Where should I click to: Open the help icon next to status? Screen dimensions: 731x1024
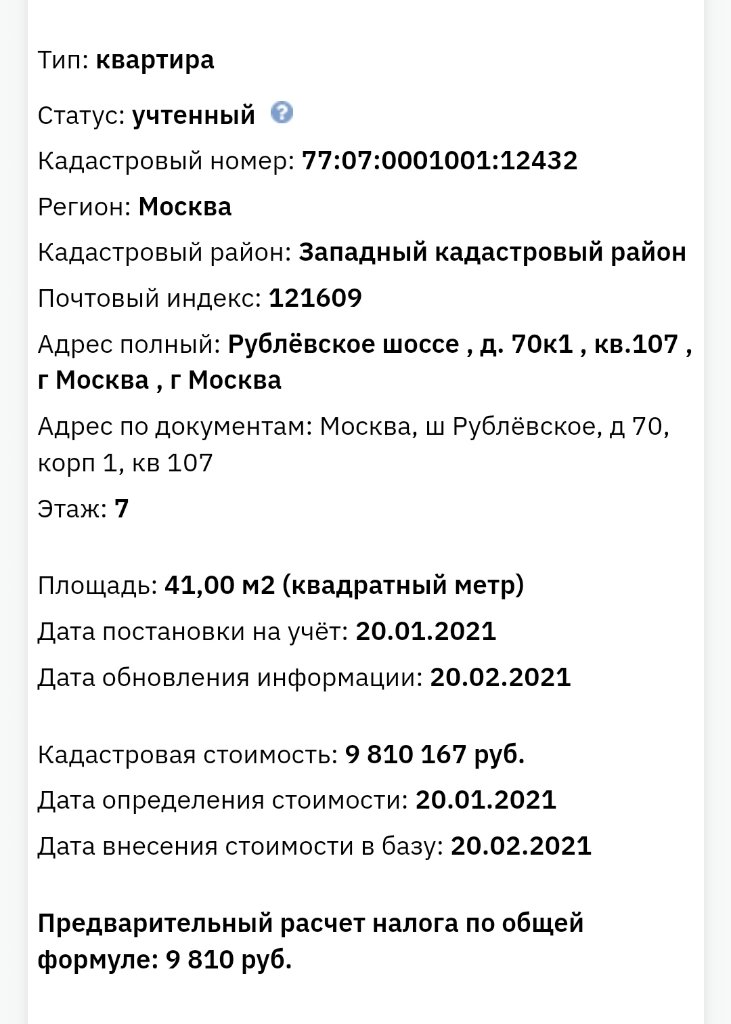[x=282, y=113]
